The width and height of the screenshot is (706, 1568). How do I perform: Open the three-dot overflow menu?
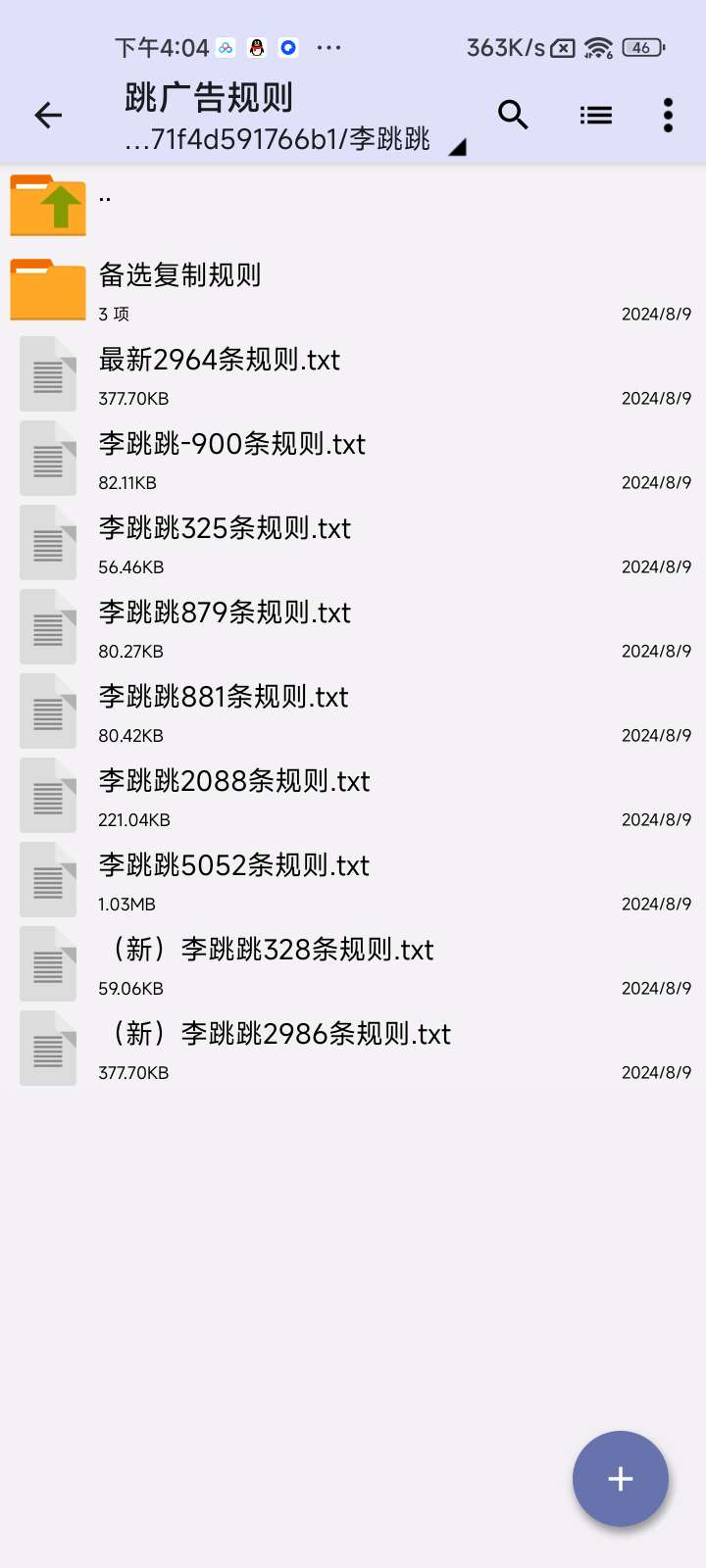coord(668,116)
